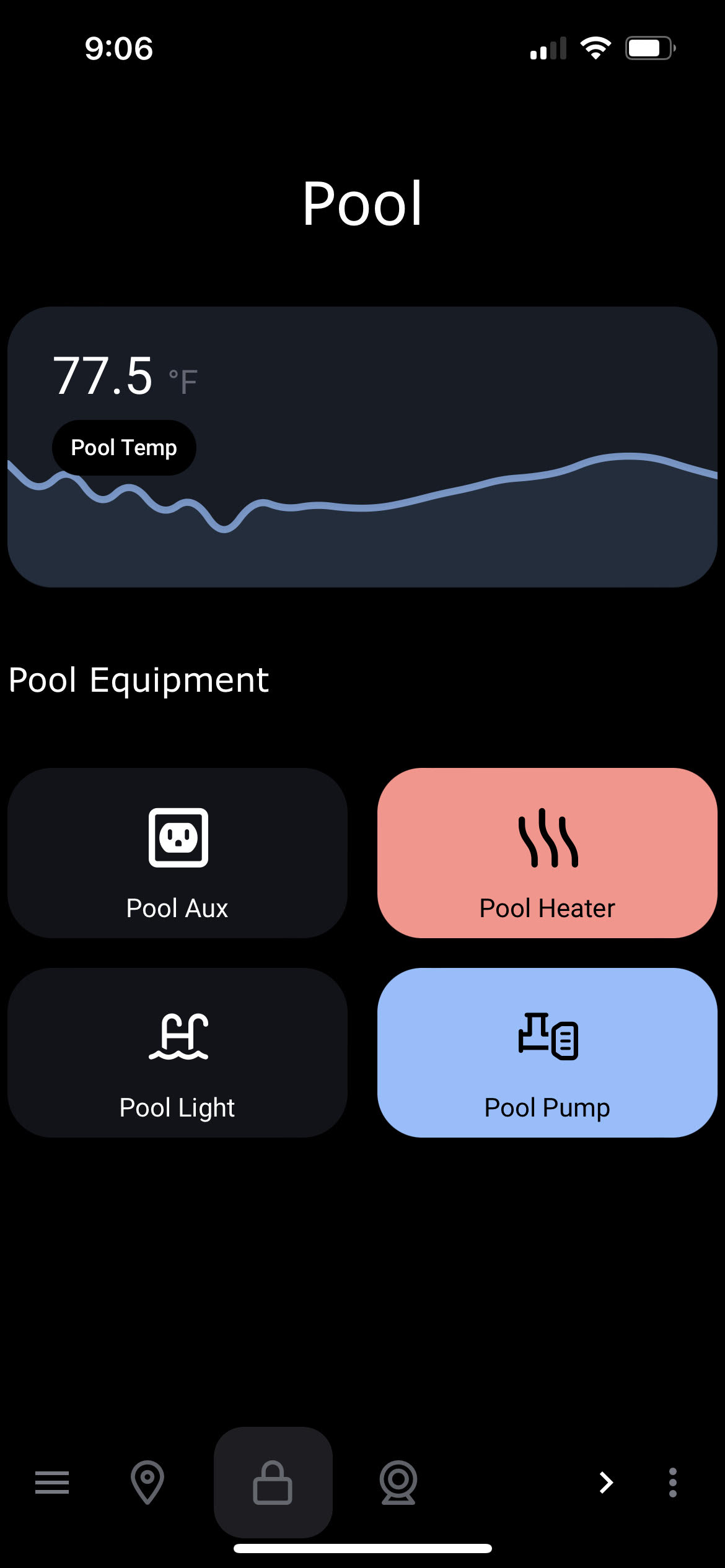Toggle the Pool Aux outlet
This screenshot has width=725, height=1568.
[177, 853]
